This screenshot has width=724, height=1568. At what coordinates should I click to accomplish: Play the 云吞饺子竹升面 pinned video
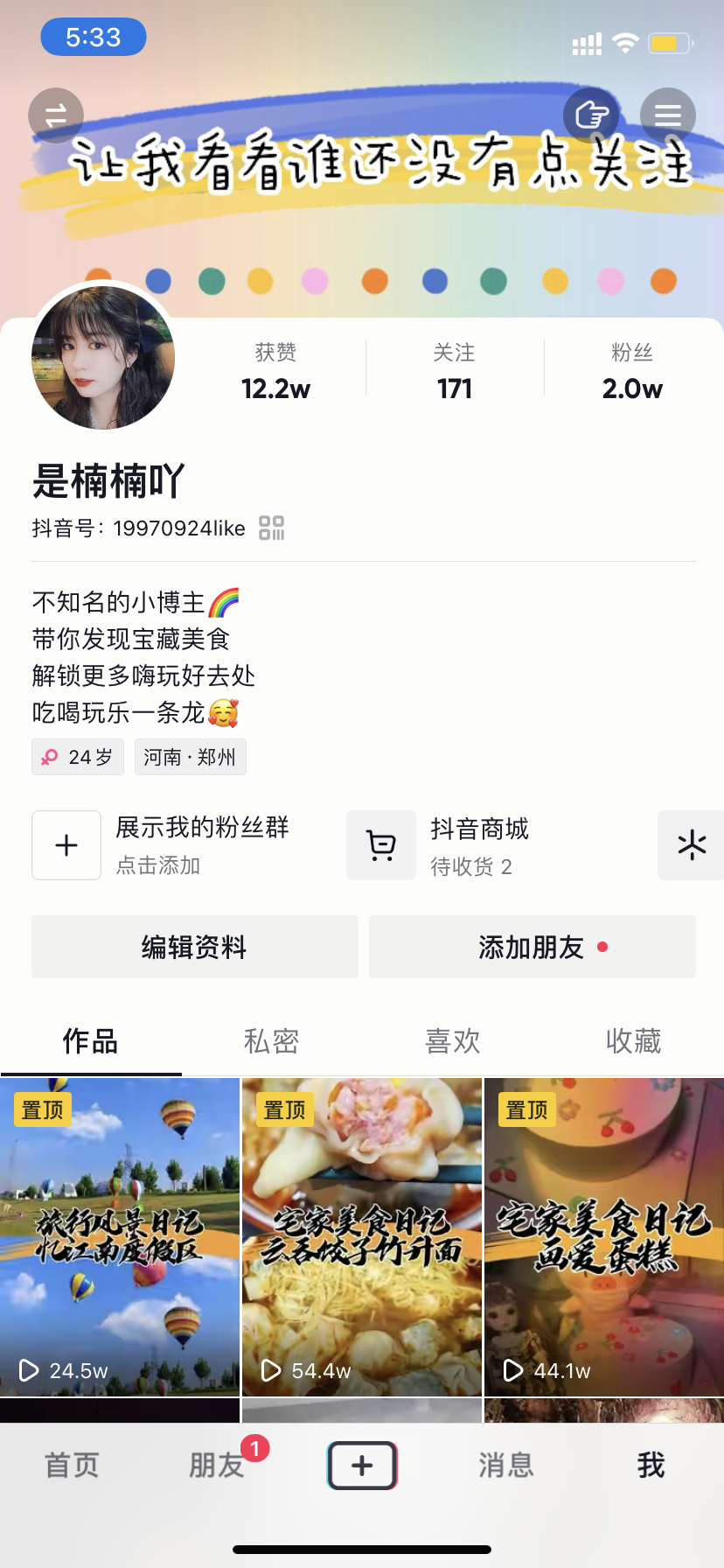[362, 1236]
